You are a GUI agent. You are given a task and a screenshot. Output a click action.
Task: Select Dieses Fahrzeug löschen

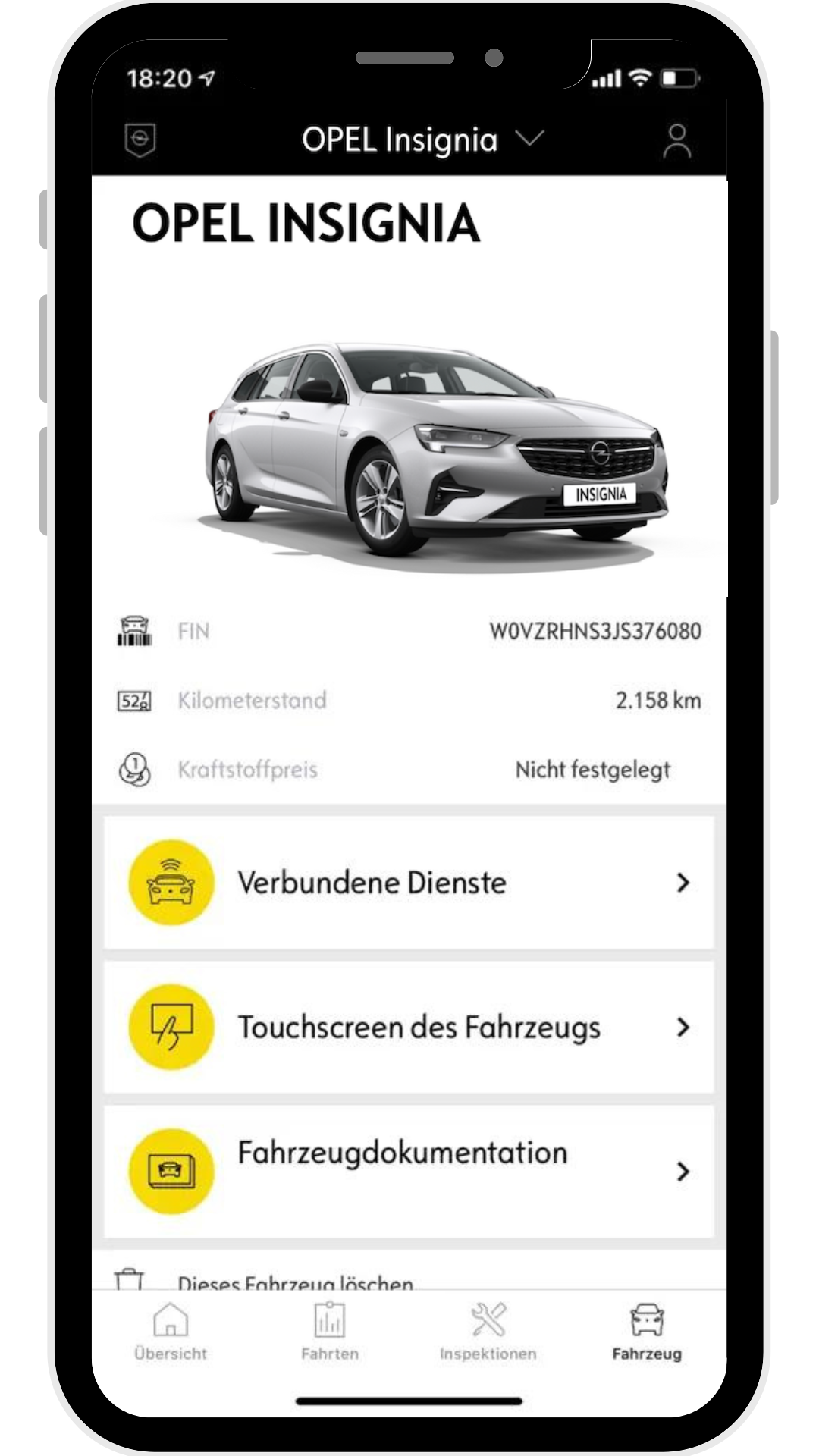(296, 1280)
